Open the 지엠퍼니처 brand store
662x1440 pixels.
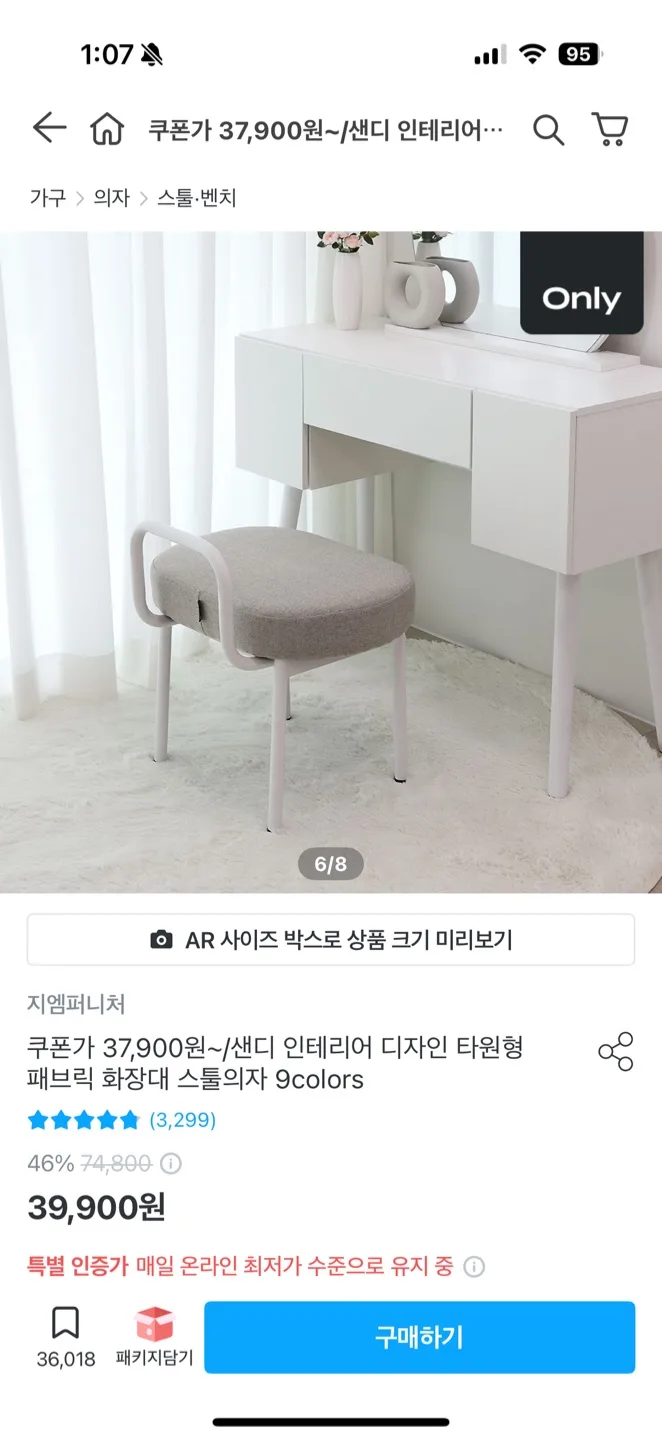click(x=76, y=1004)
